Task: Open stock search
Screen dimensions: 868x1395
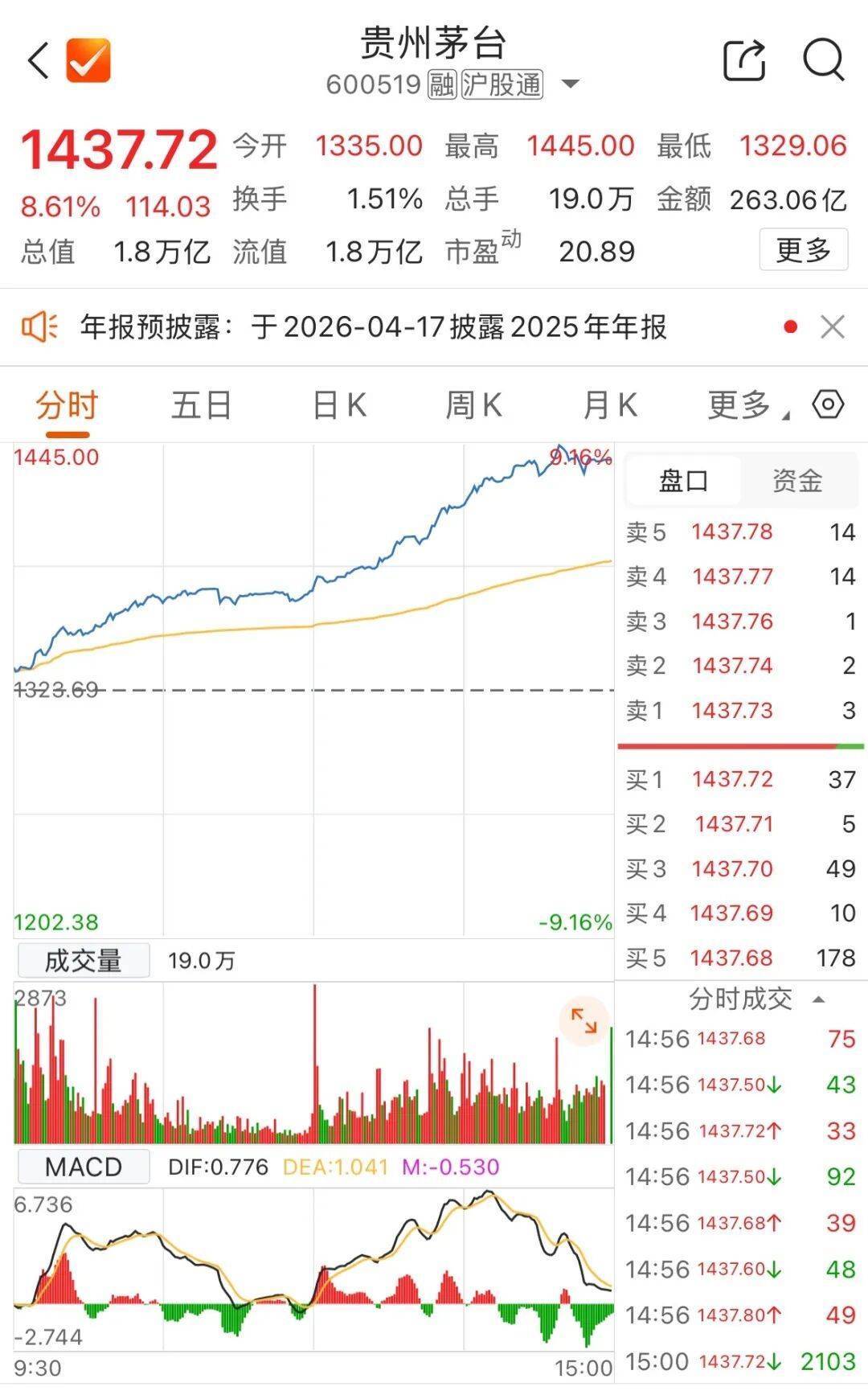Action: point(823,60)
